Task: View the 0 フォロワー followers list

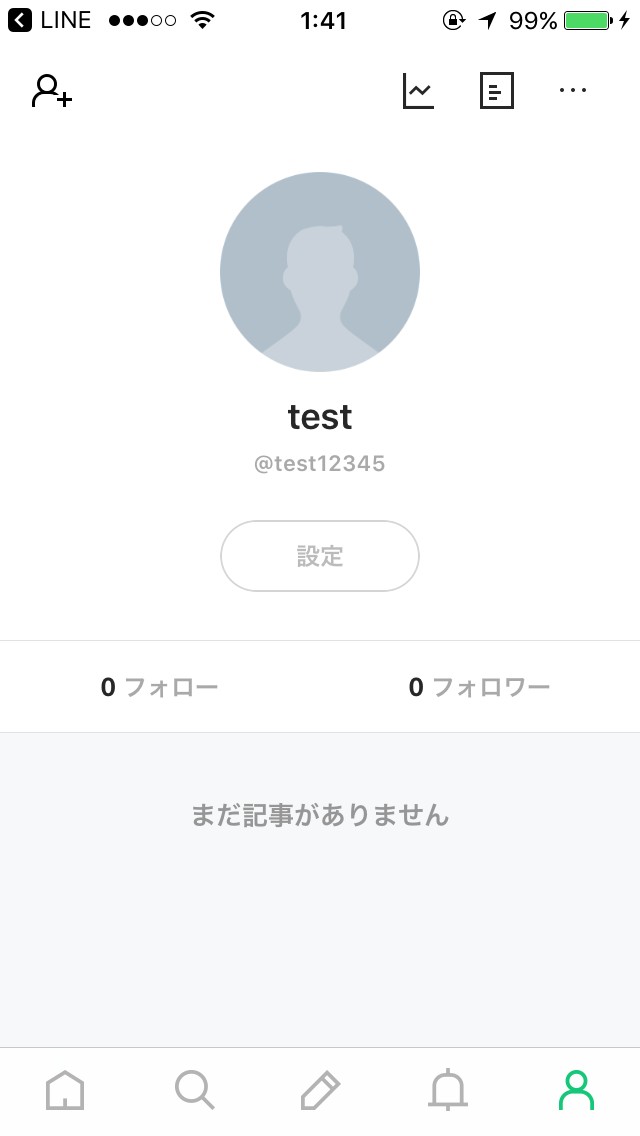Action: 480,687
